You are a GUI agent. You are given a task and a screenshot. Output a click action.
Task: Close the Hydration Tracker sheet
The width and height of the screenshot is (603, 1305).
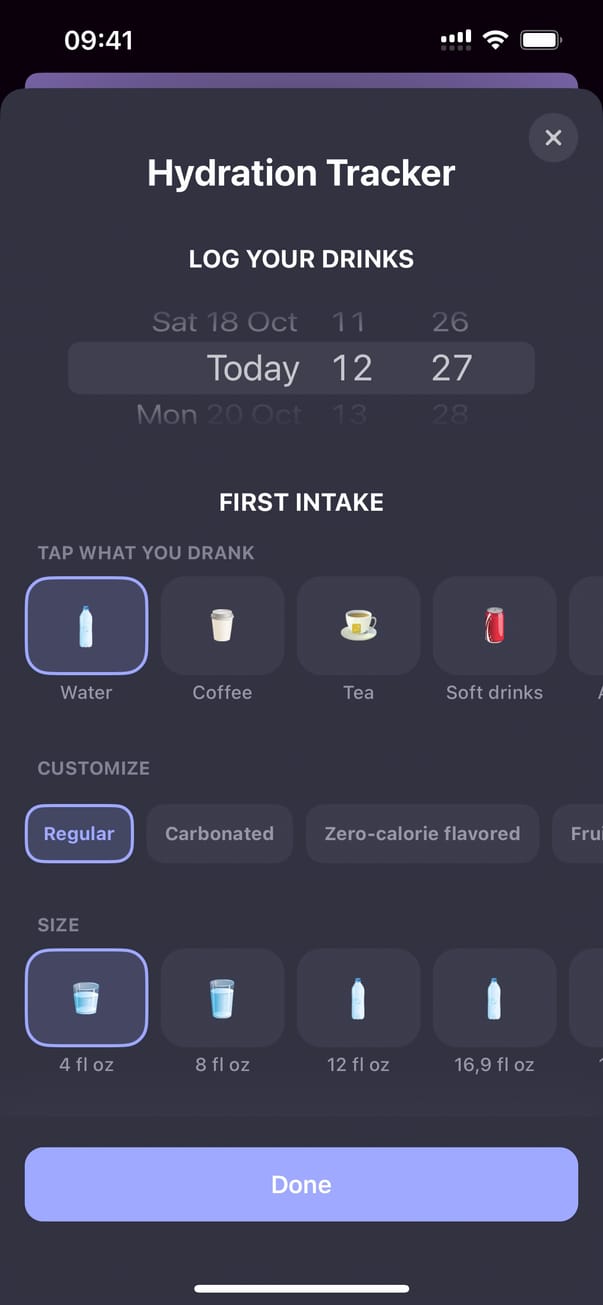(x=553, y=138)
